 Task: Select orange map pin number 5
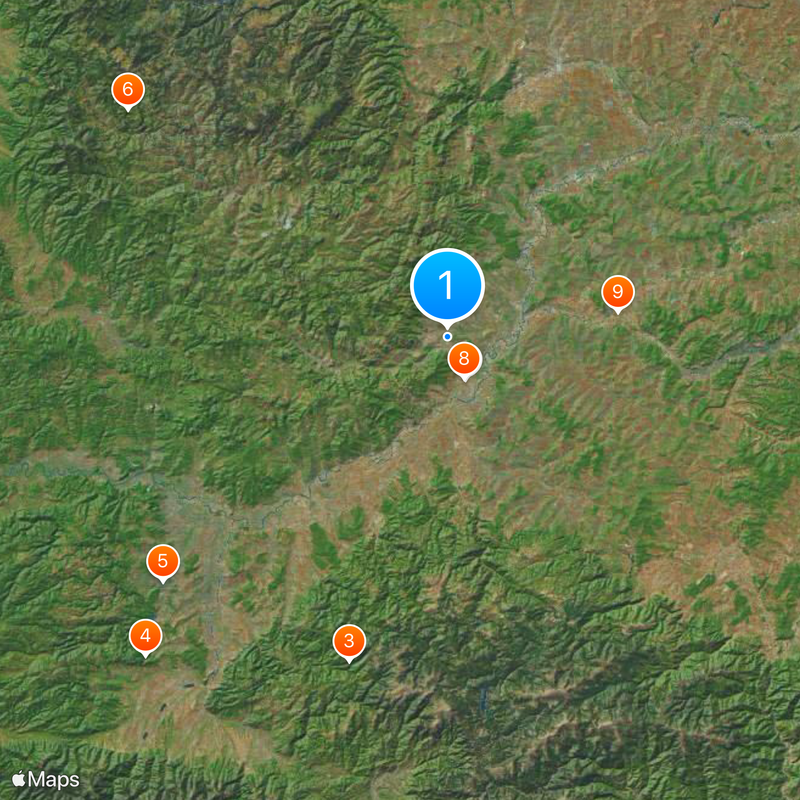pos(162,561)
